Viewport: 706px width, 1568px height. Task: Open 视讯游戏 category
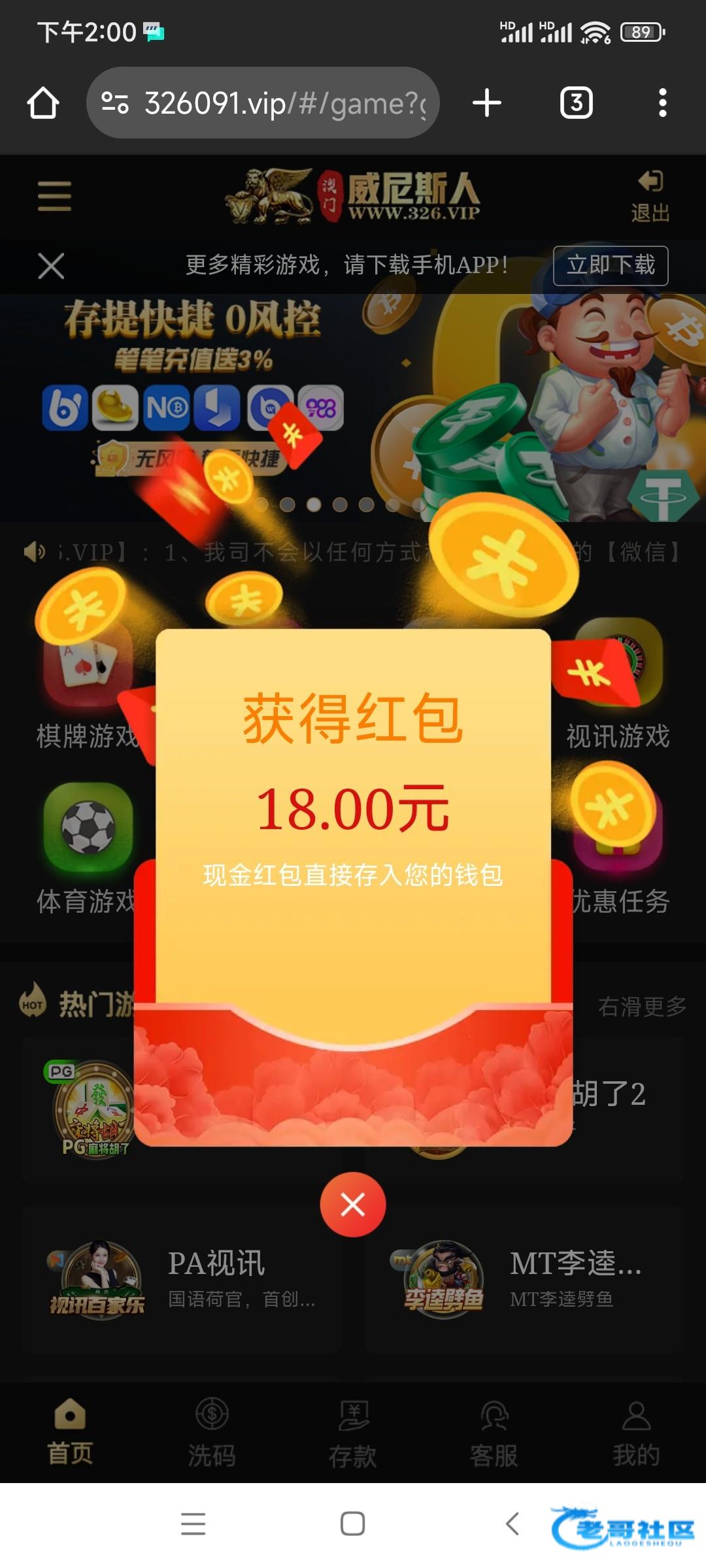pos(618,686)
